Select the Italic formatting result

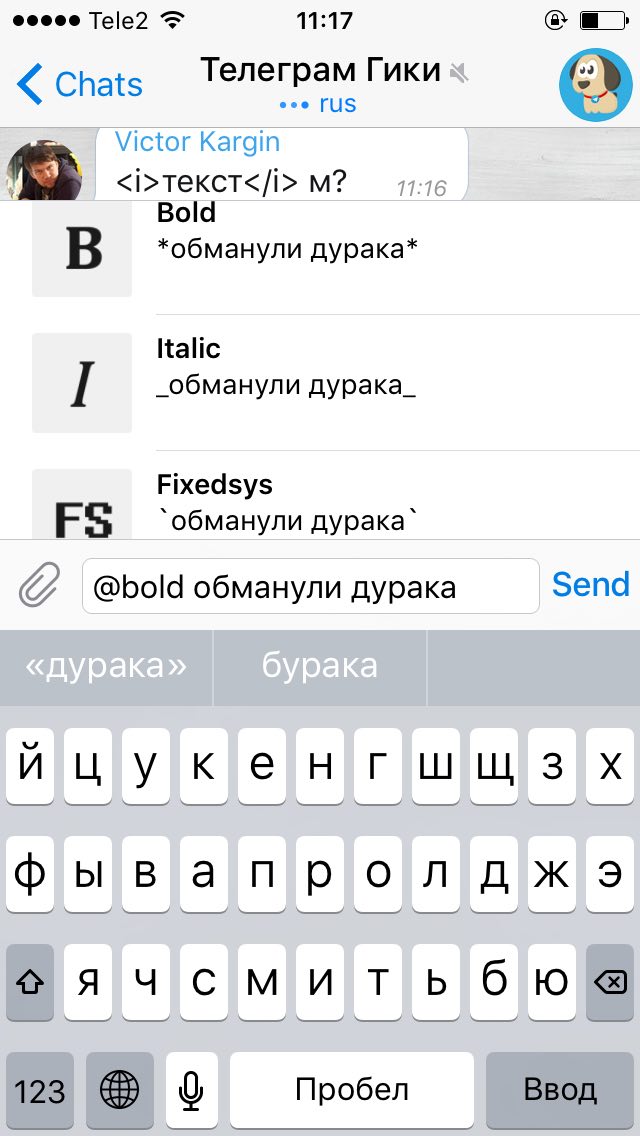[330, 382]
